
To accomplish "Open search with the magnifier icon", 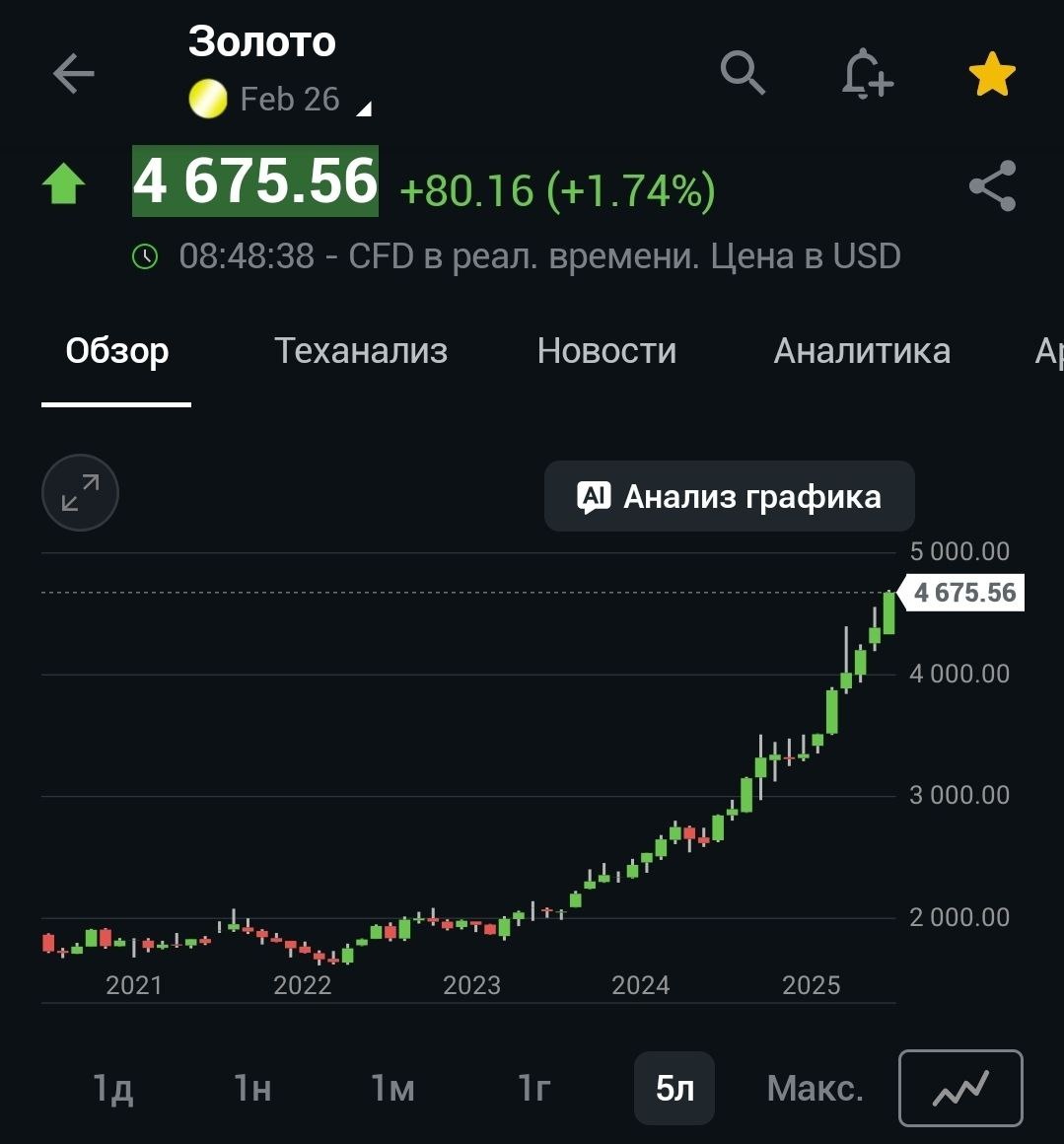I will (x=743, y=74).
